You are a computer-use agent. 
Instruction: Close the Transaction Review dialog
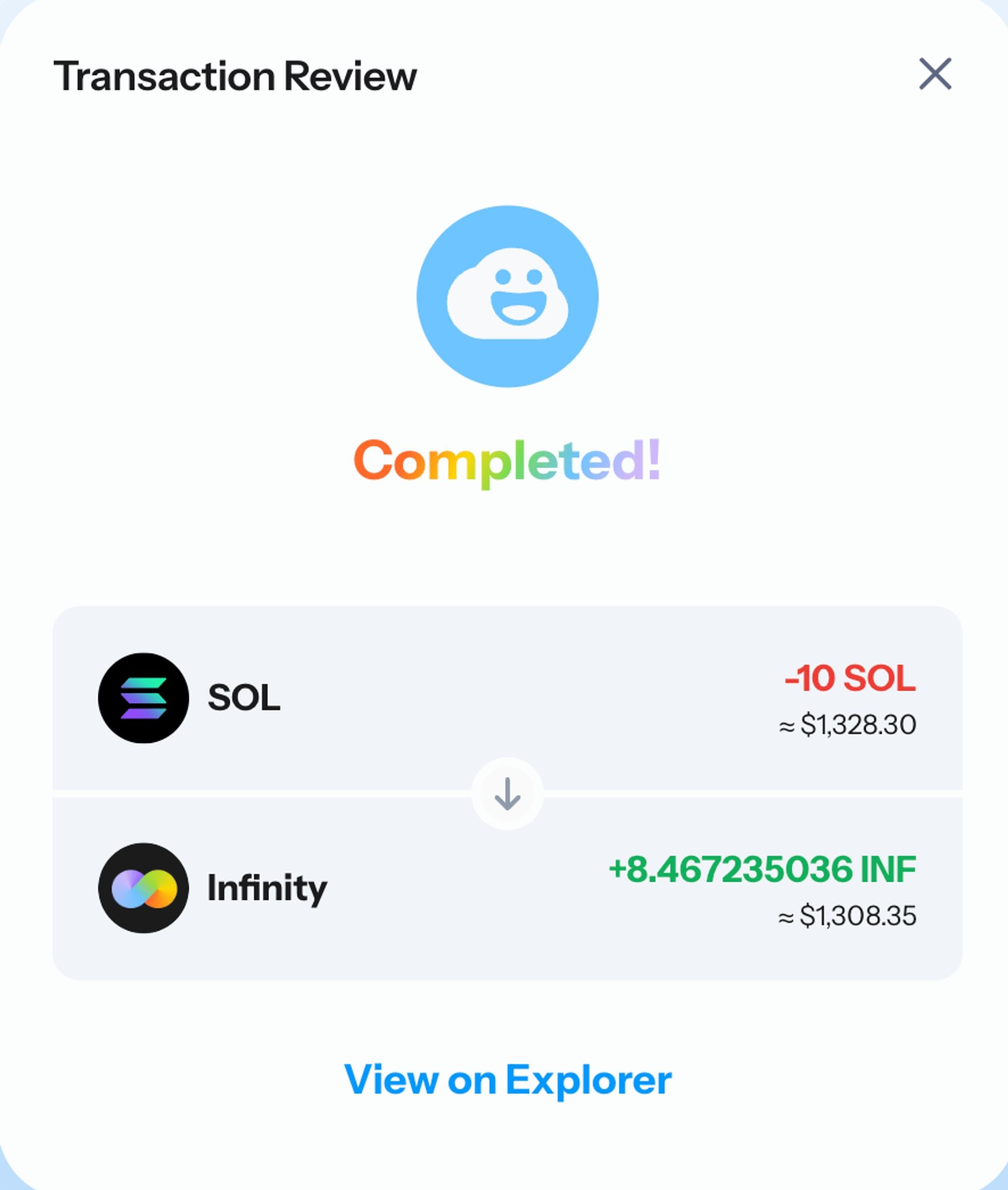coord(935,74)
